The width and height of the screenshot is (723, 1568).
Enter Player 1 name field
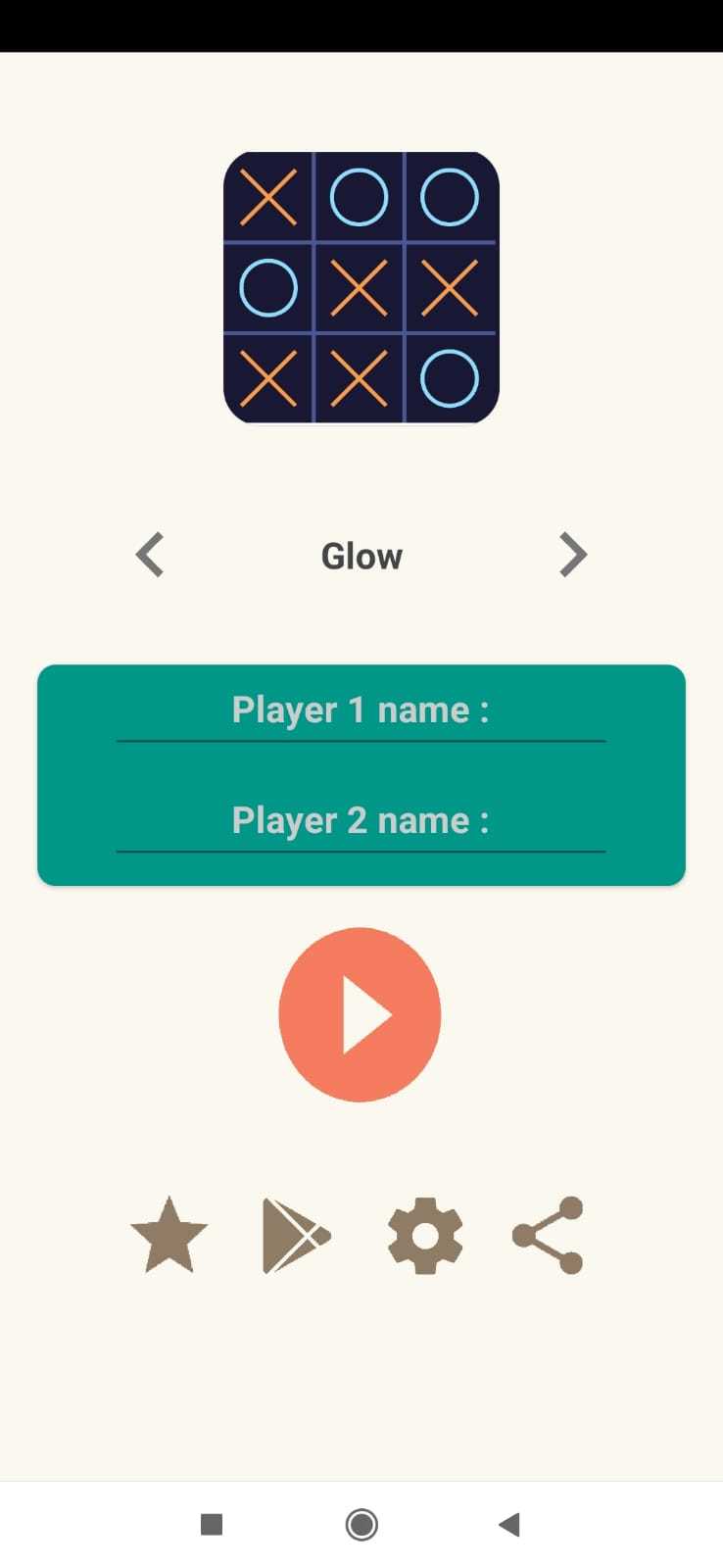(361, 712)
